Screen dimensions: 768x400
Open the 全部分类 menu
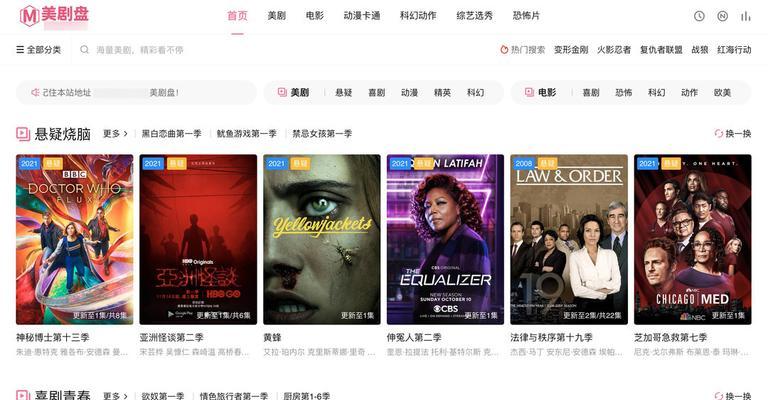[38, 49]
